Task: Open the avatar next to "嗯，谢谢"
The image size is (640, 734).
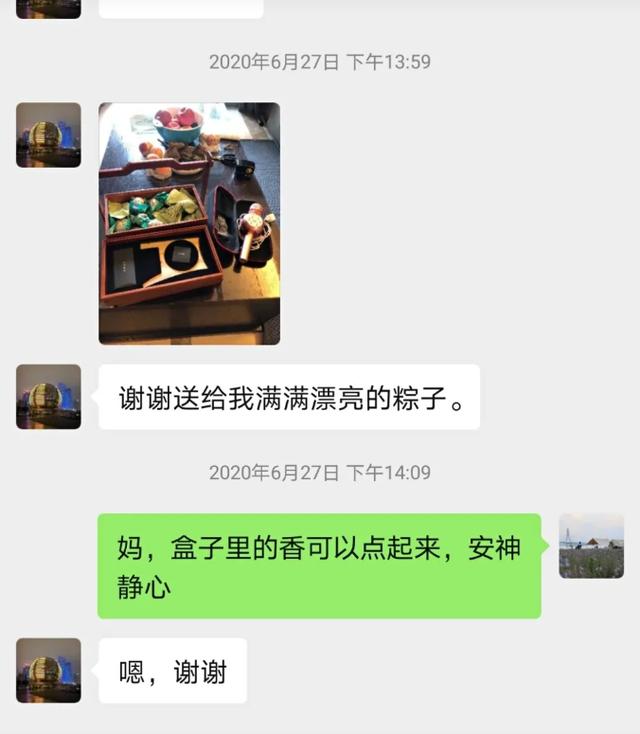Action: pyautogui.click(x=48, y=670)
